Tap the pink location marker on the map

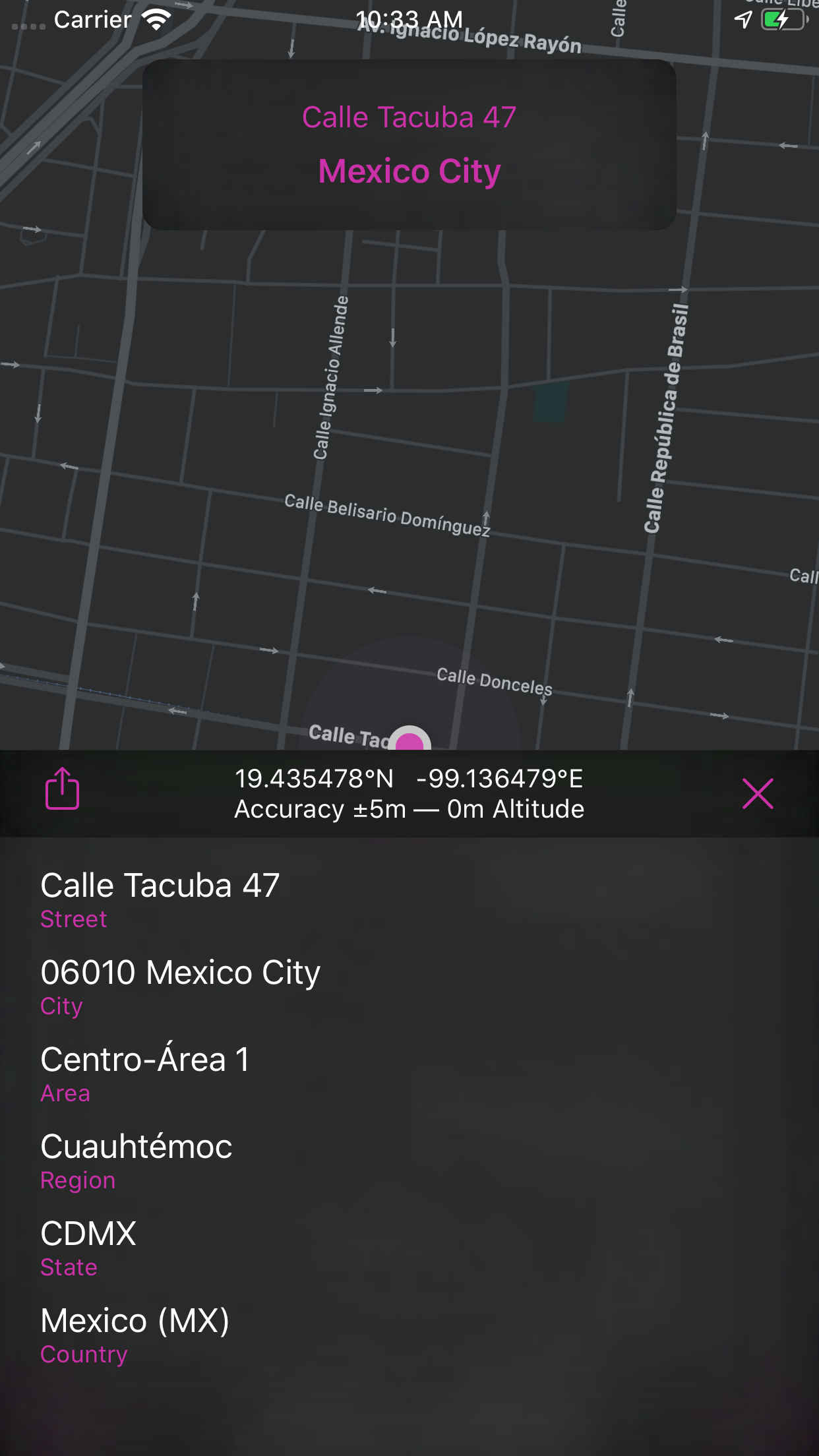pos(410,743)
